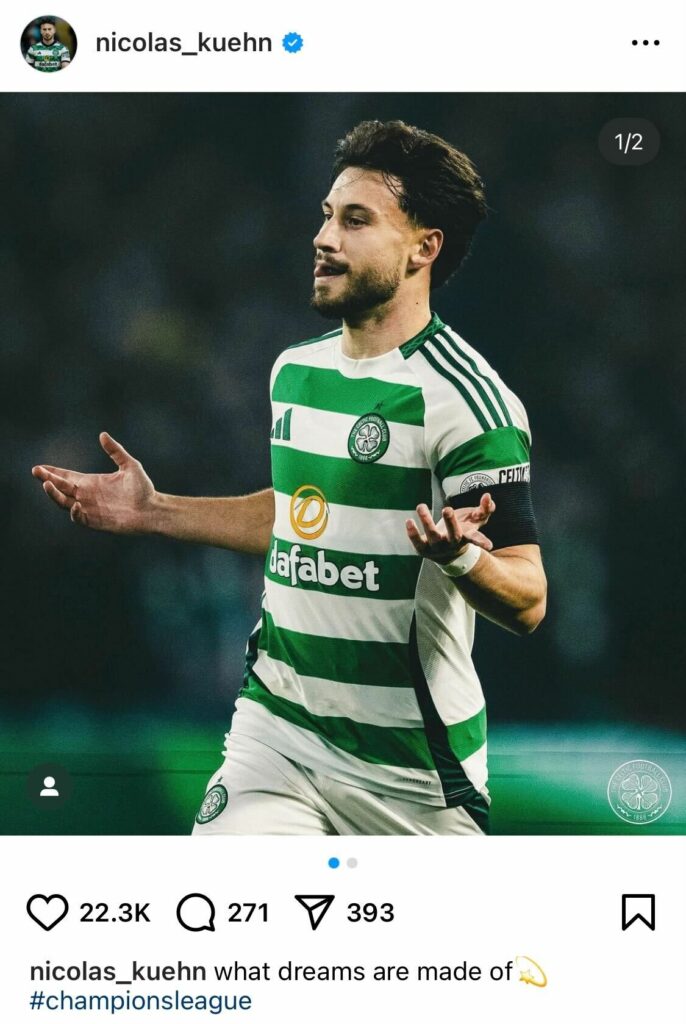
Task: Show tagged people in the photo
Action: tap(49, 786)
